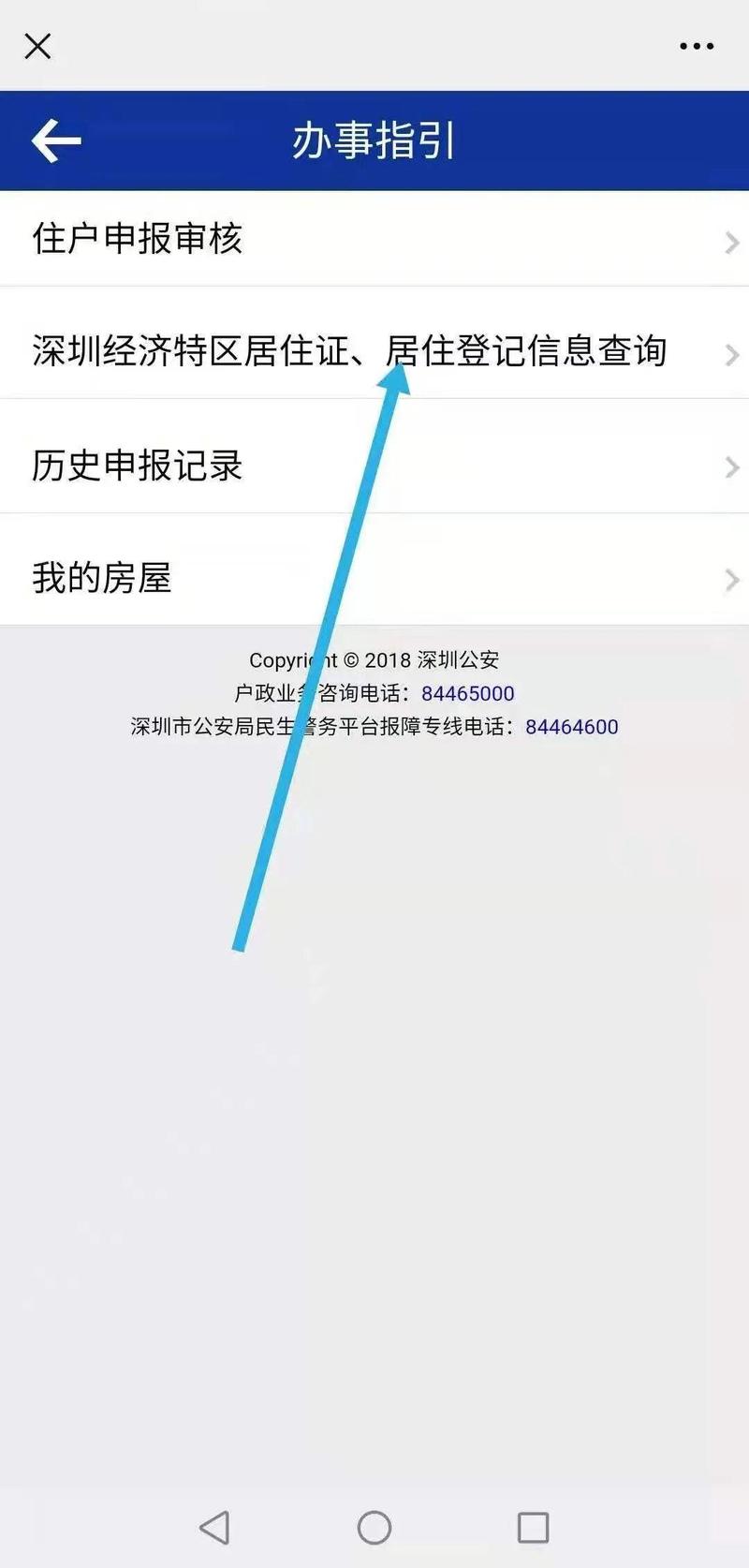Call the support line 84464600
Viewport: 749px width, 1568px height.
tap(571, 727)
